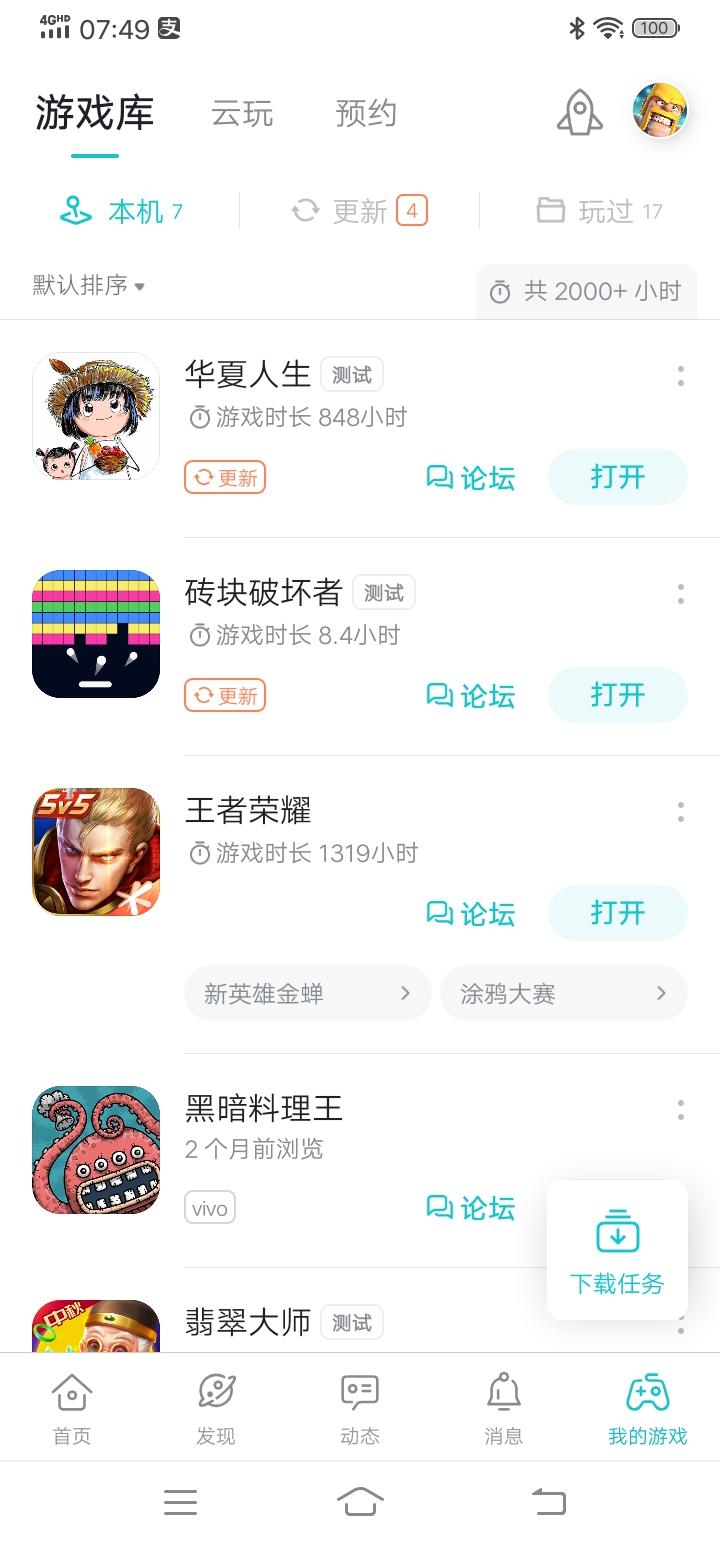The height and width of the screenshot is (1544, 720).
Task: Update 华夏人生 via the 更新 button
Action: [x=225, y=478]
